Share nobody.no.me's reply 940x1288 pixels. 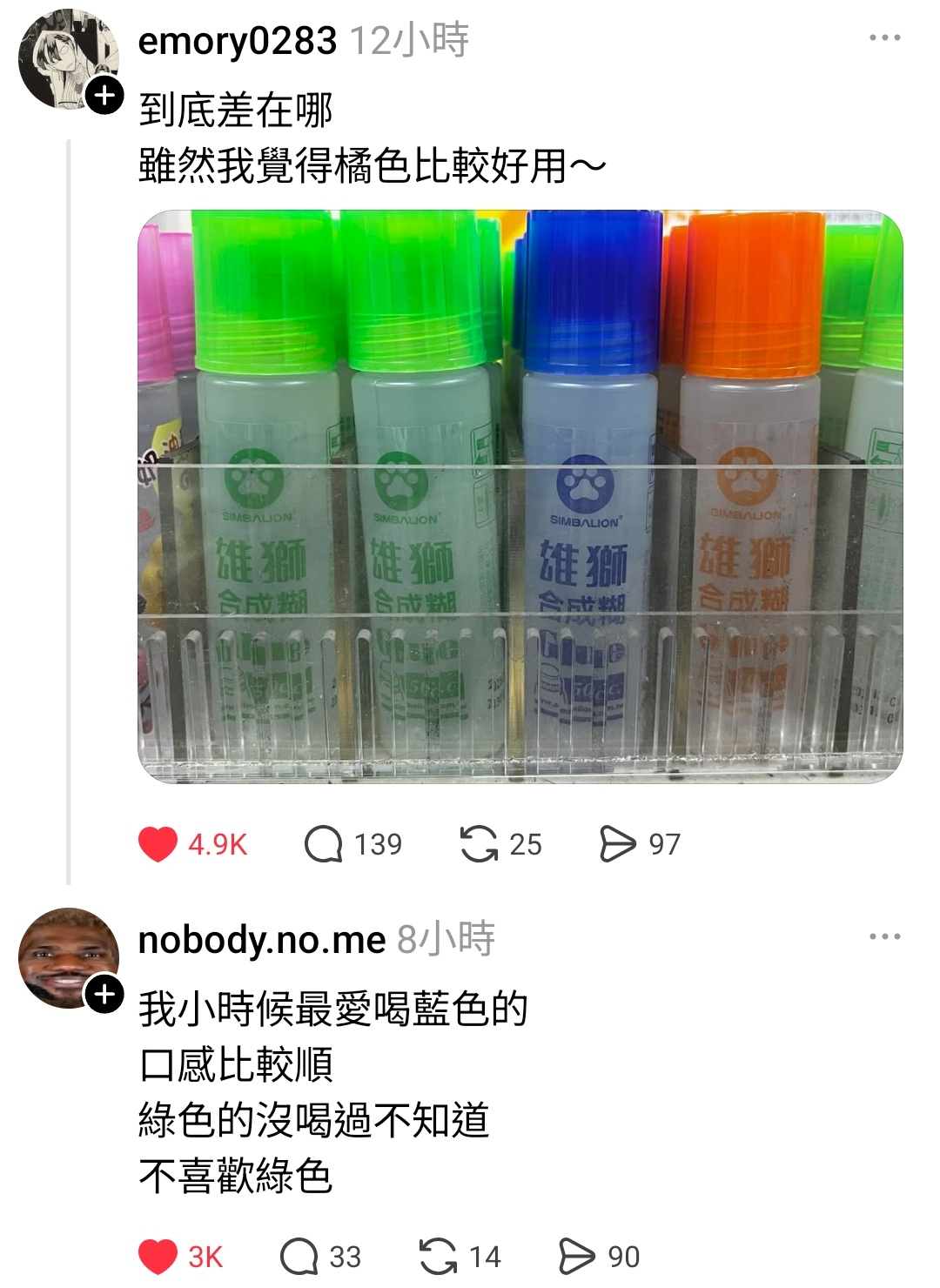coord(576,1257)
